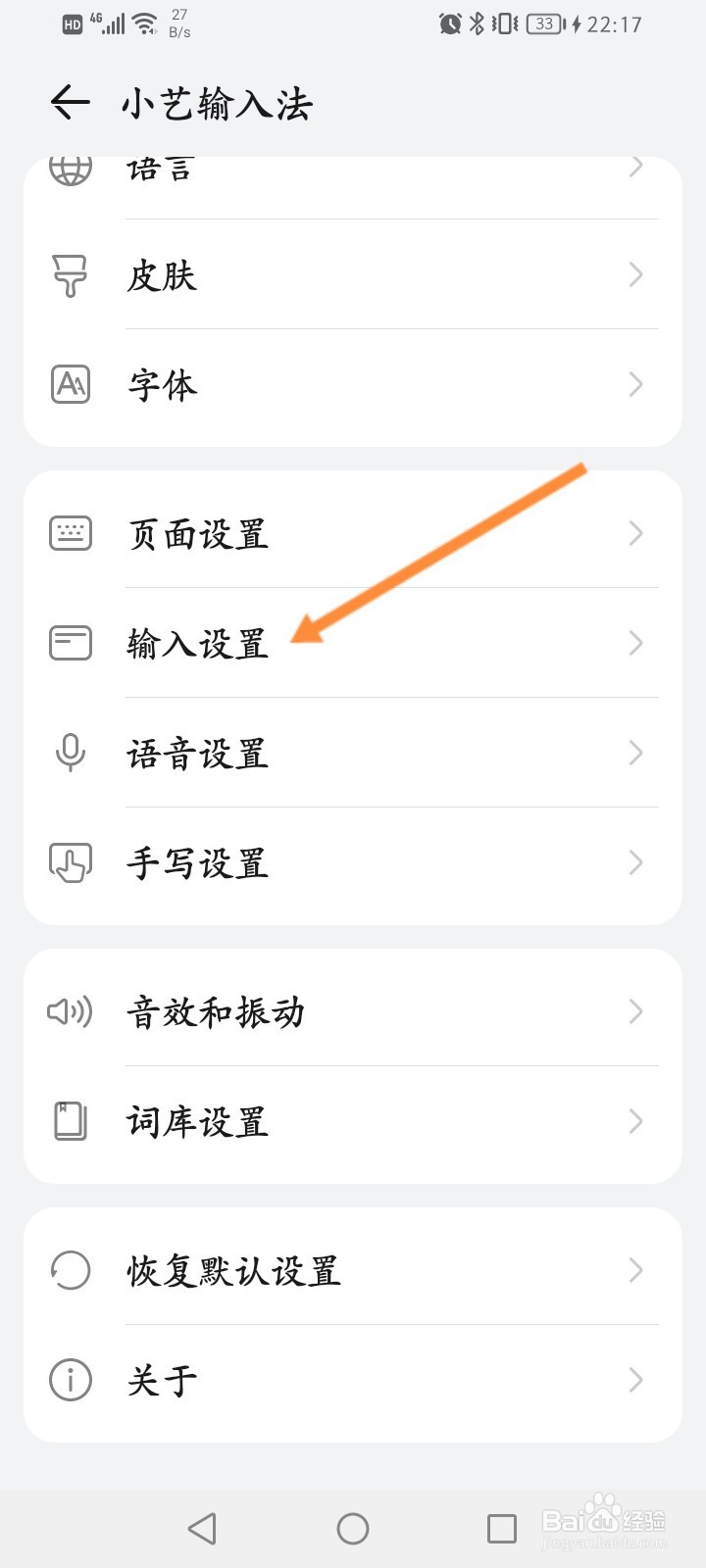Image resolution: width=706 pixels, height=1568 pixels.
Task: Open the 页面设置 menu entry
Action: 353,533
